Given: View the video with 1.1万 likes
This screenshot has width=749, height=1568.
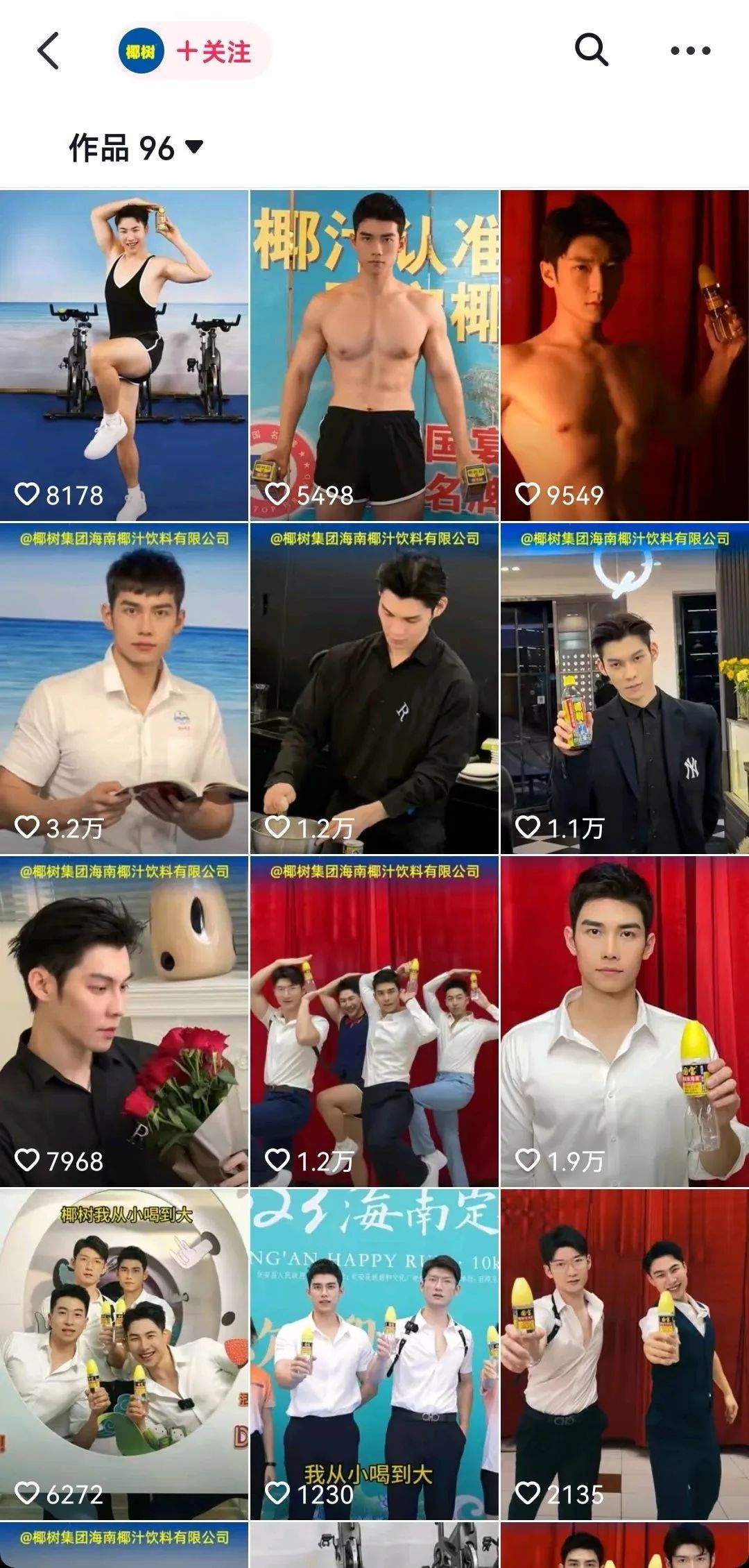Looking at the screenshot, I should tap(624, 688).
